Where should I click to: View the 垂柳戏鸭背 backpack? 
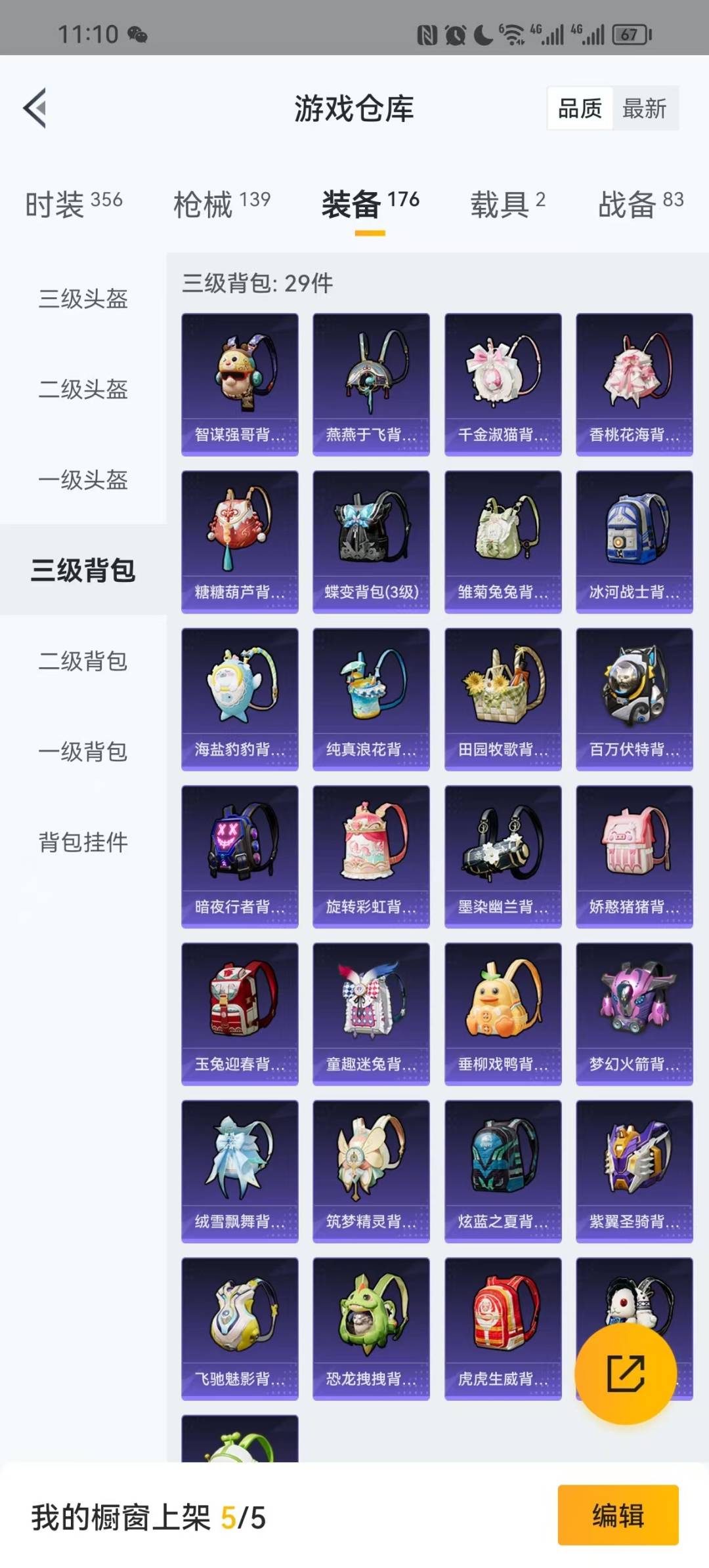click(x=503, y=1014)
